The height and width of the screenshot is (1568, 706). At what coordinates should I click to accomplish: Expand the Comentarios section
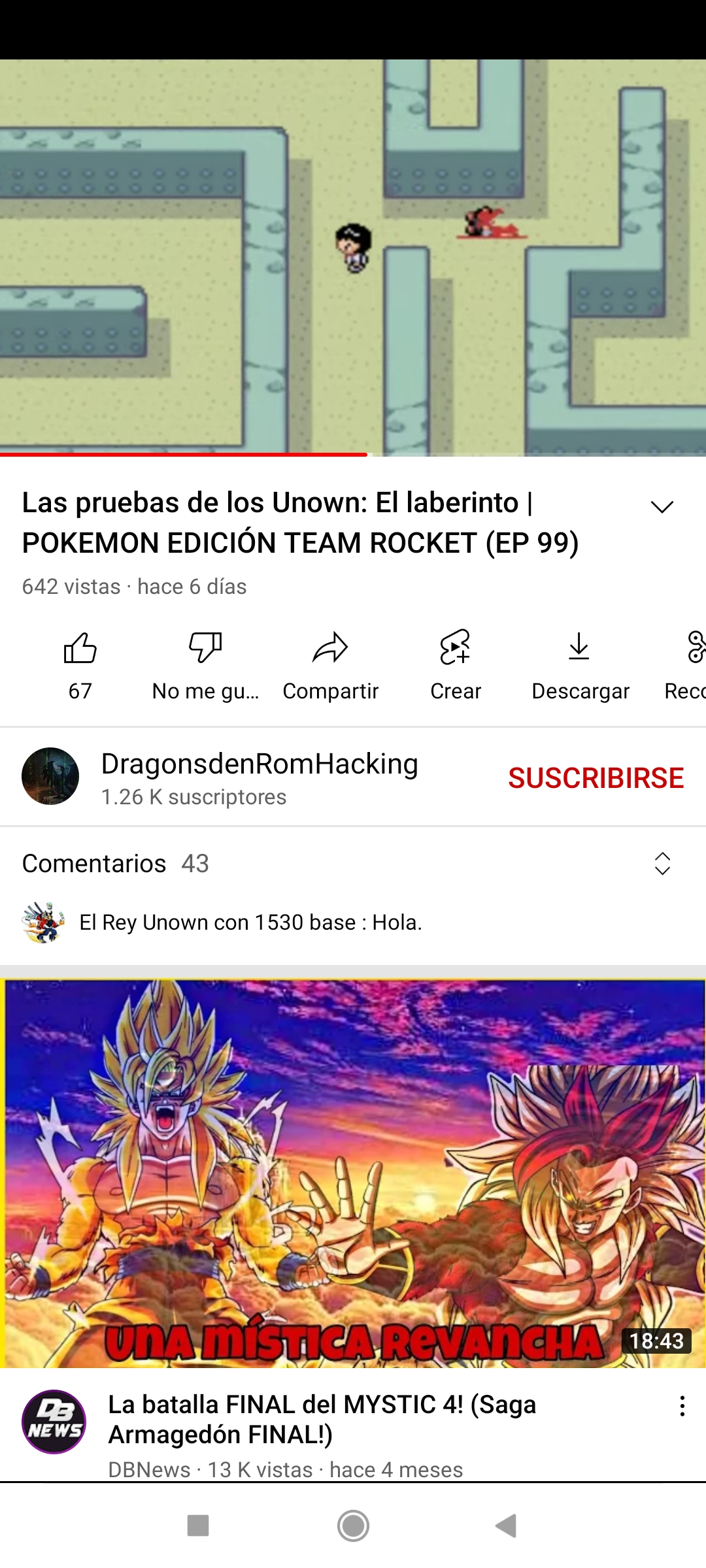point(662,864)
